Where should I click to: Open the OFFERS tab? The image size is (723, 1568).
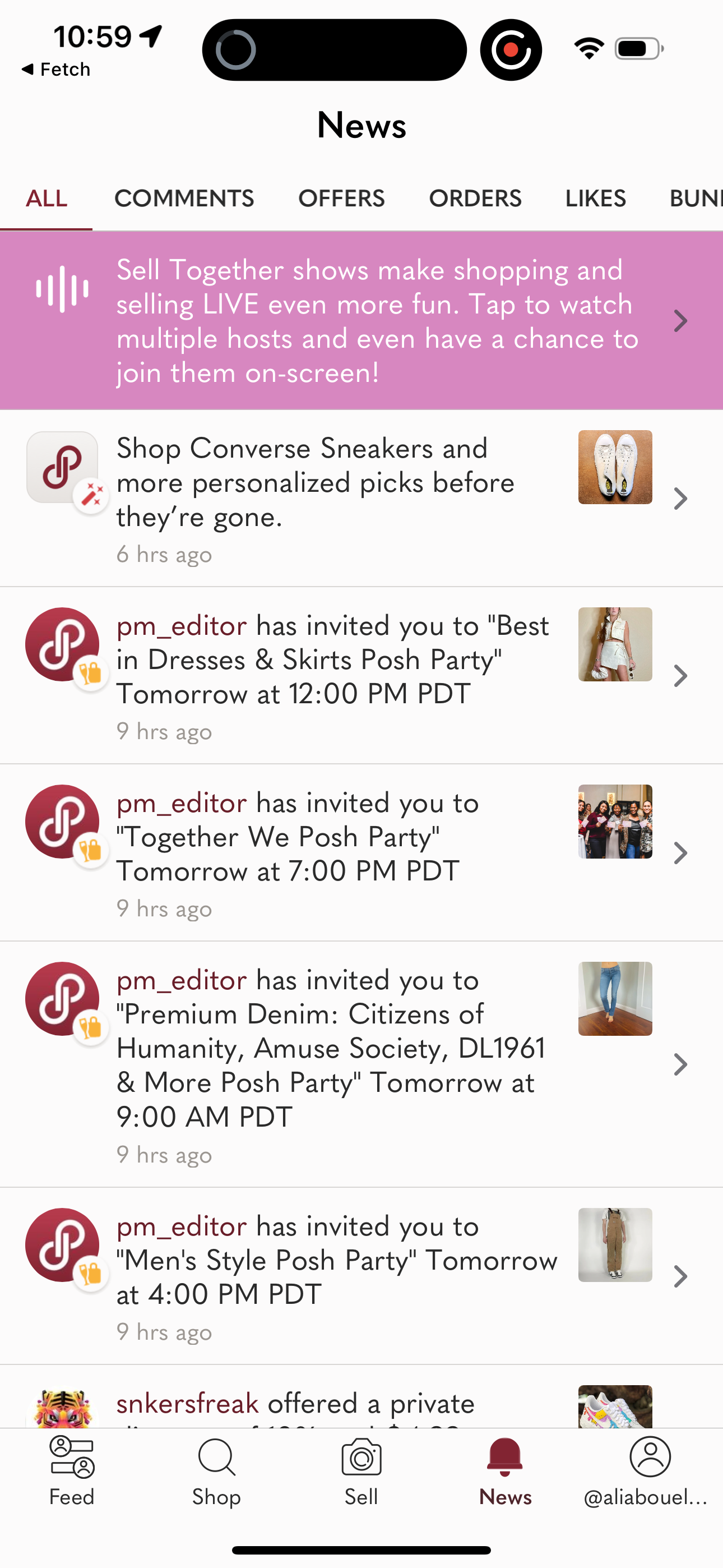click(341, 198)
